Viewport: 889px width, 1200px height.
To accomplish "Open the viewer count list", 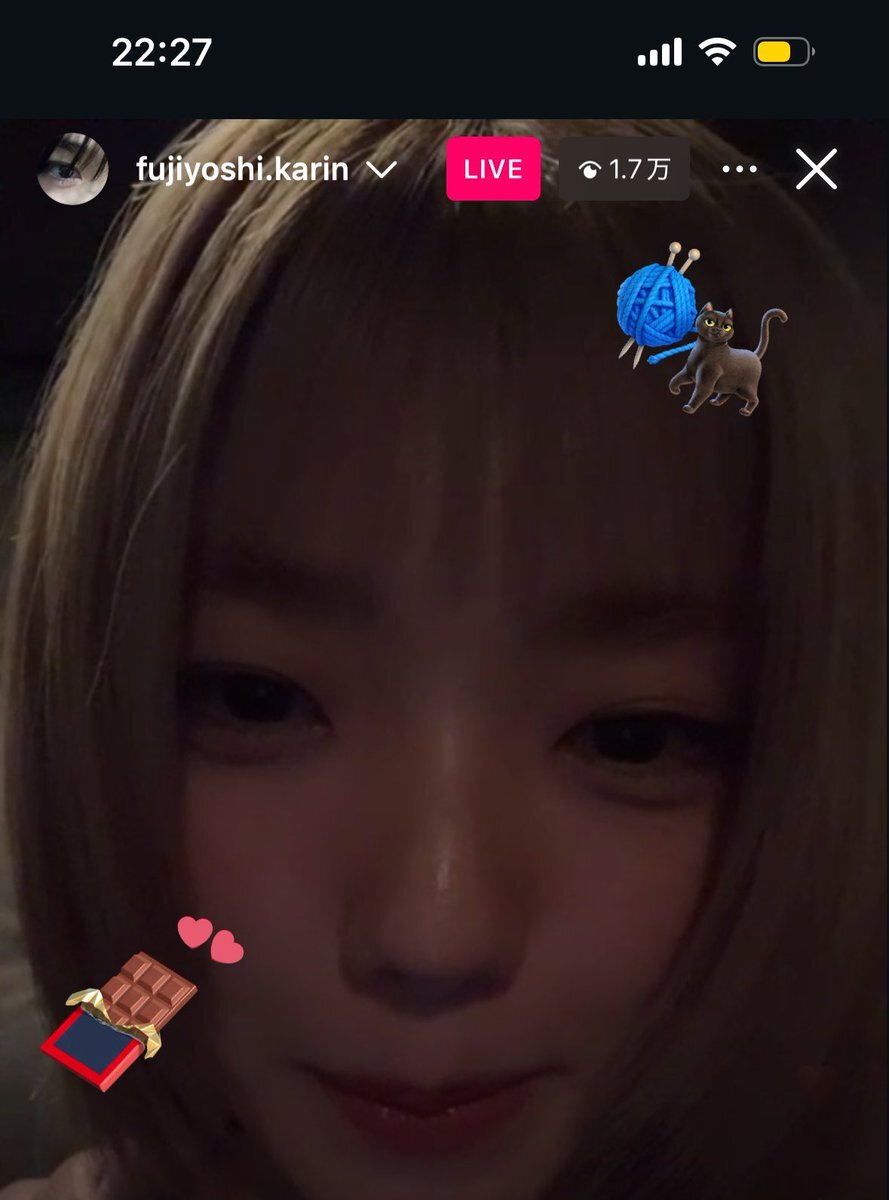I will (x=624, y=170).
